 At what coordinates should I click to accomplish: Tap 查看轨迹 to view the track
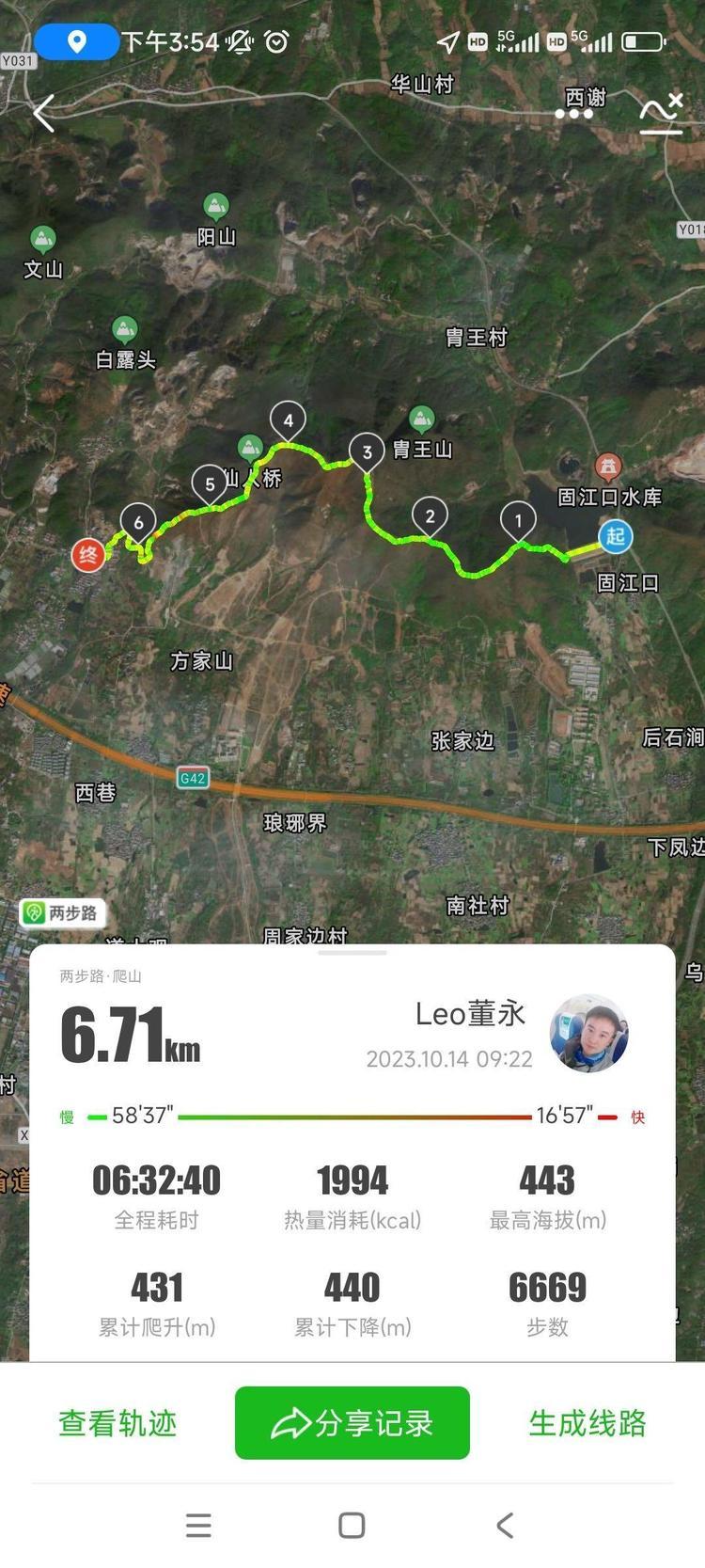pos(117,1423)
